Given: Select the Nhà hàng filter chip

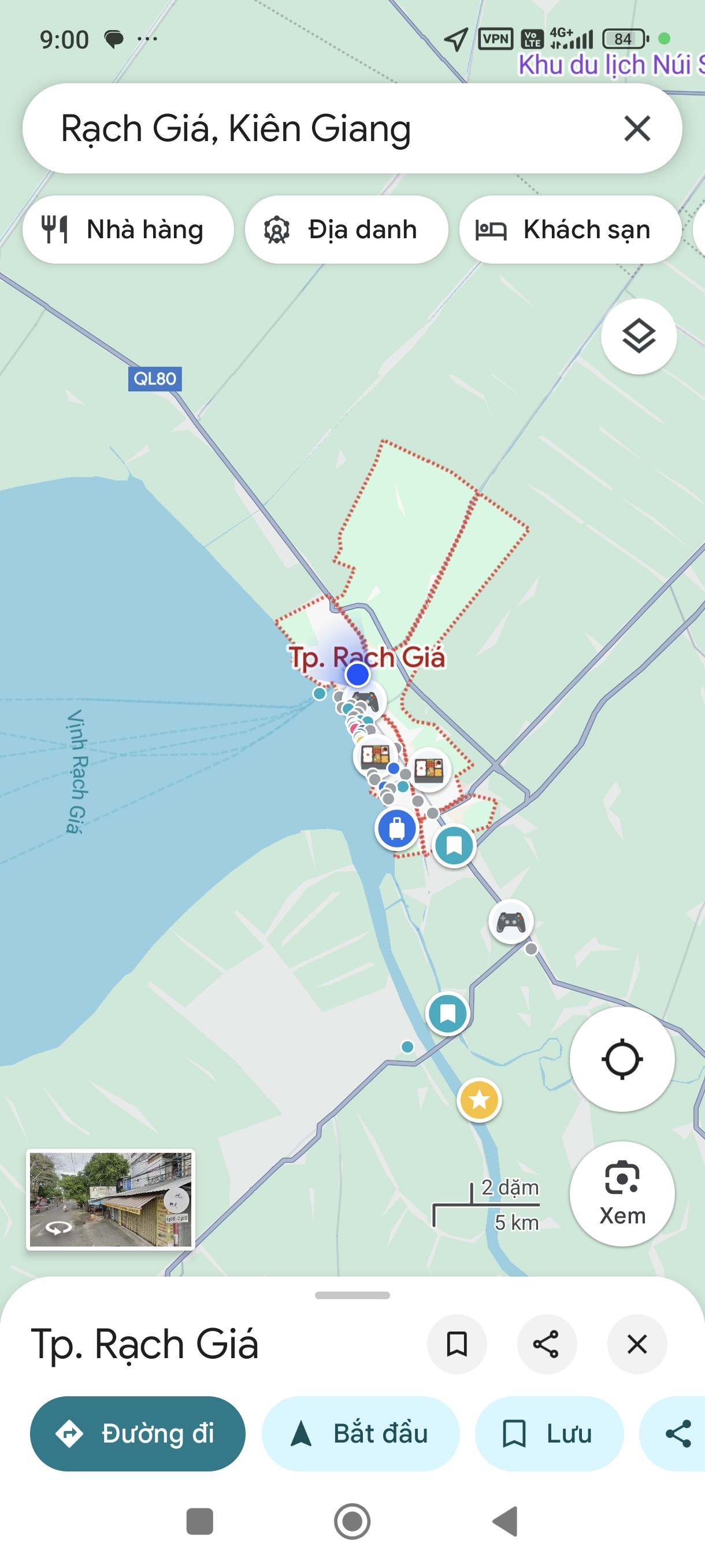Looking at the screenshot, I should 128,230.
